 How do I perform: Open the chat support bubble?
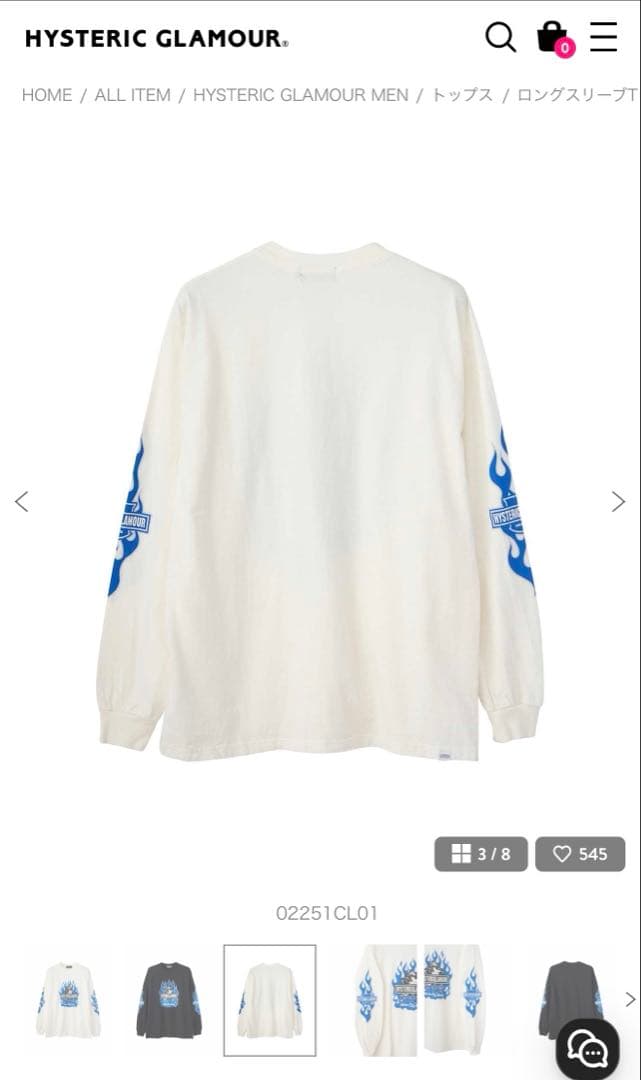click(x=588, y=1048)
